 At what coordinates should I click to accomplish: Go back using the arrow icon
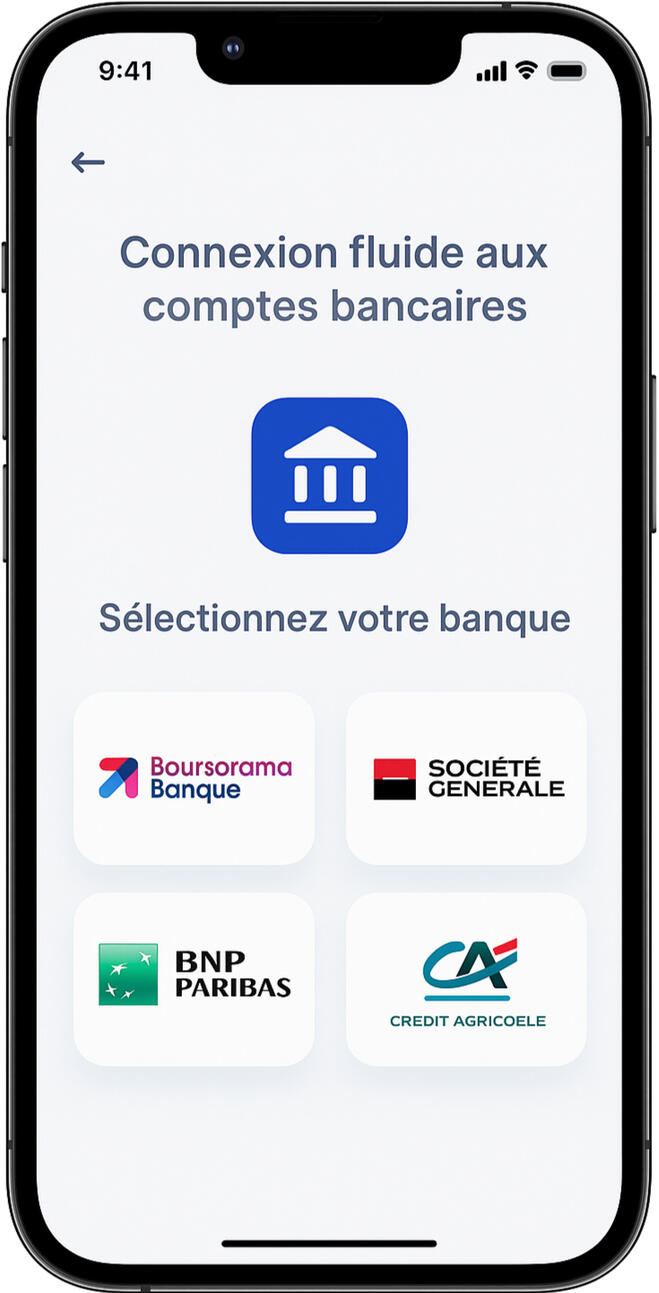coord(88,162)
